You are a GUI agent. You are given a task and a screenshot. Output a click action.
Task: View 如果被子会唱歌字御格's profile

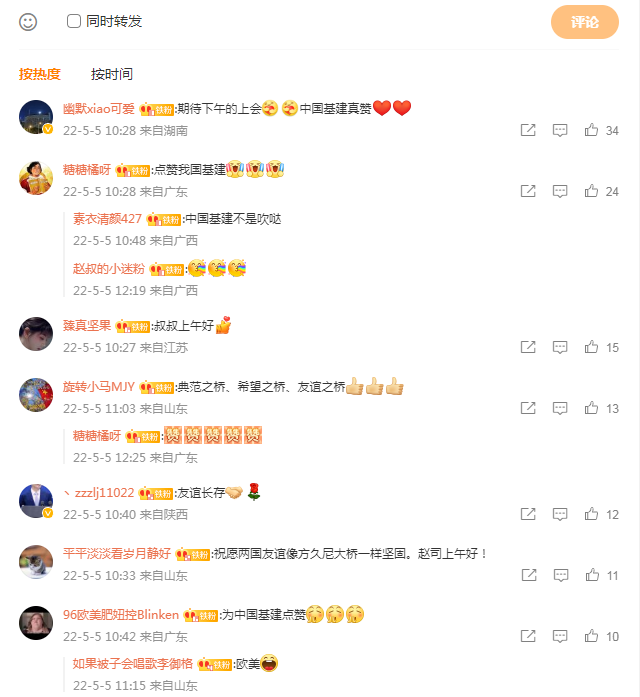[x=134, y=663]
